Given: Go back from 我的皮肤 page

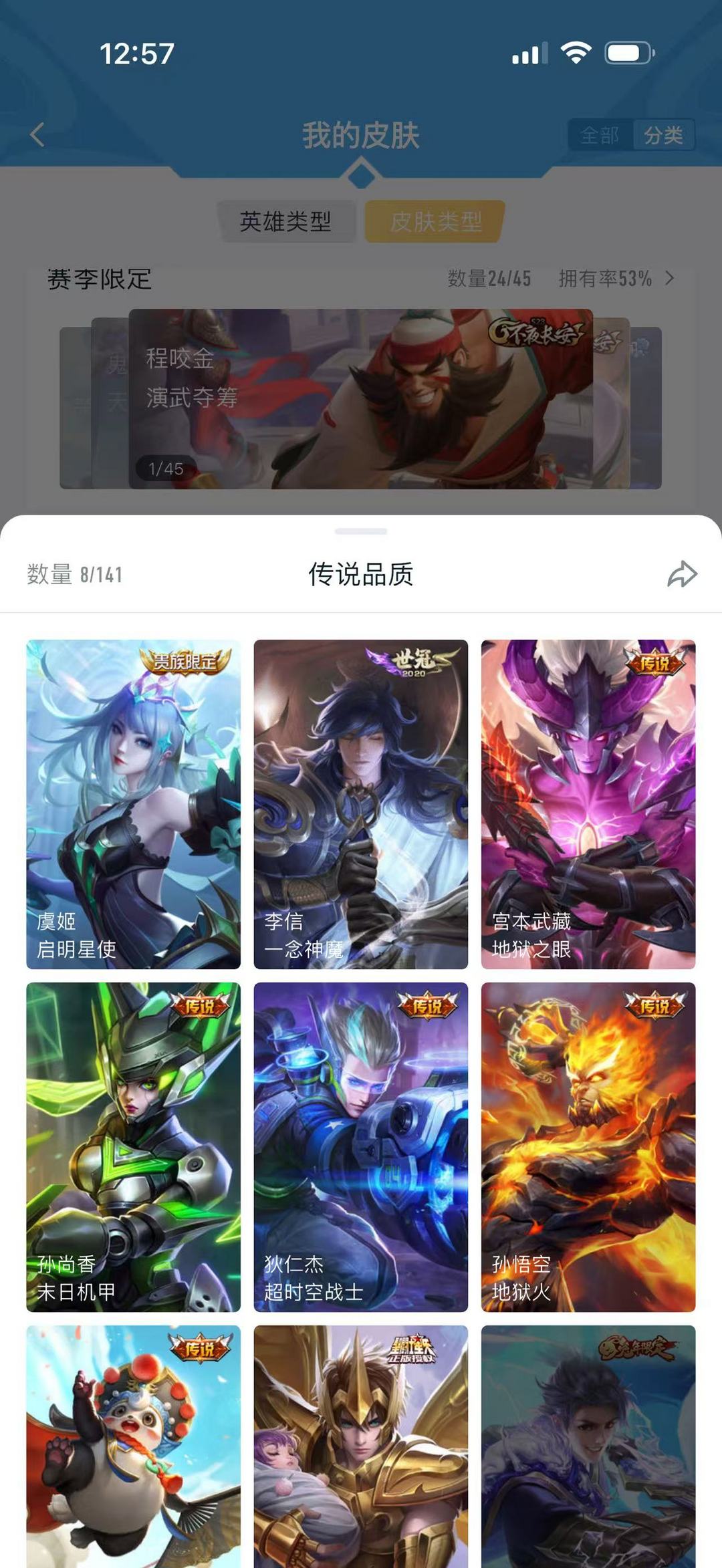Looking at the screenshot, I should [x=37, y=134].
